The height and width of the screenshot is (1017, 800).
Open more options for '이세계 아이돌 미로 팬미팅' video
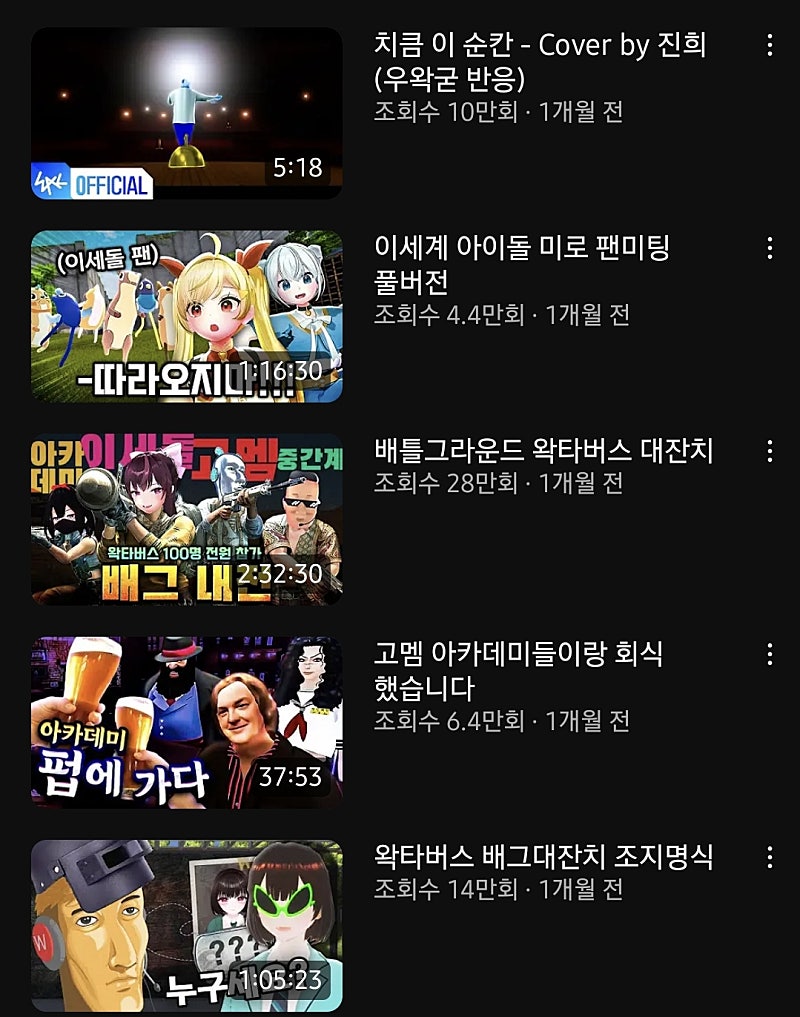769,248
